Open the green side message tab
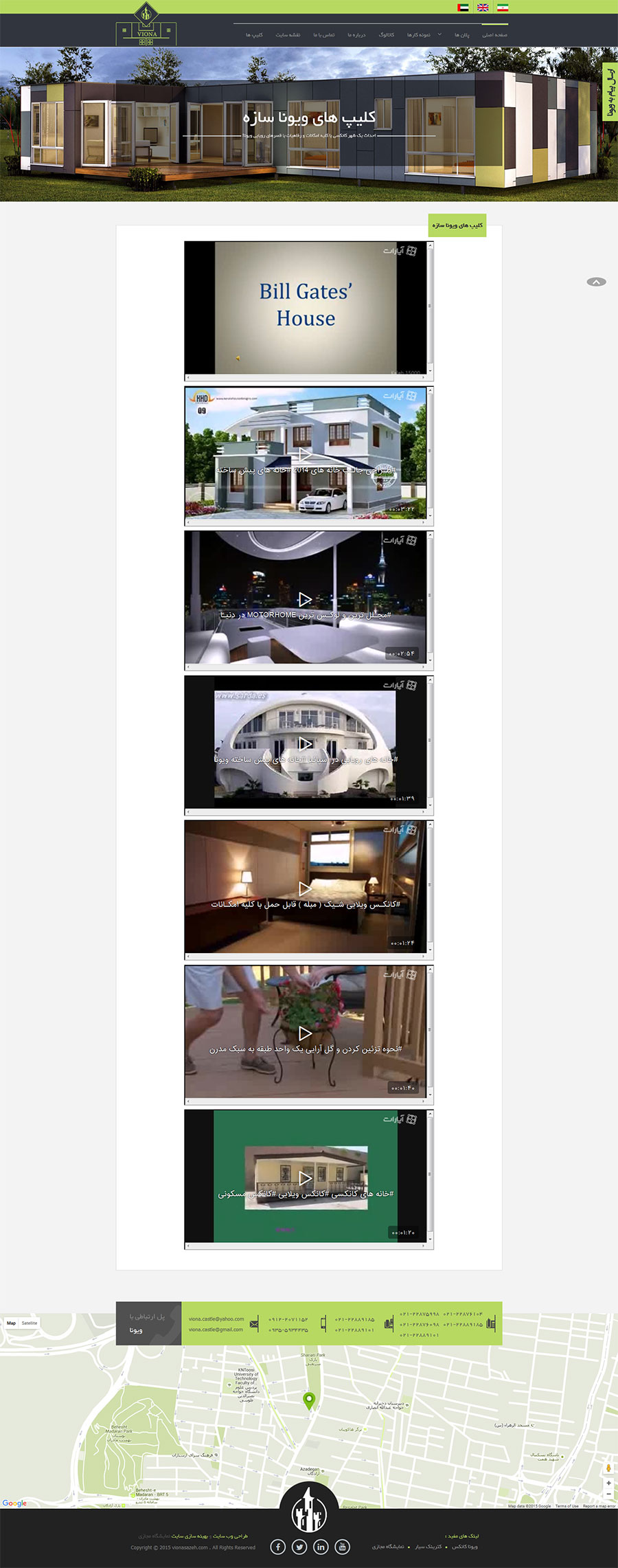 (610, 92)
